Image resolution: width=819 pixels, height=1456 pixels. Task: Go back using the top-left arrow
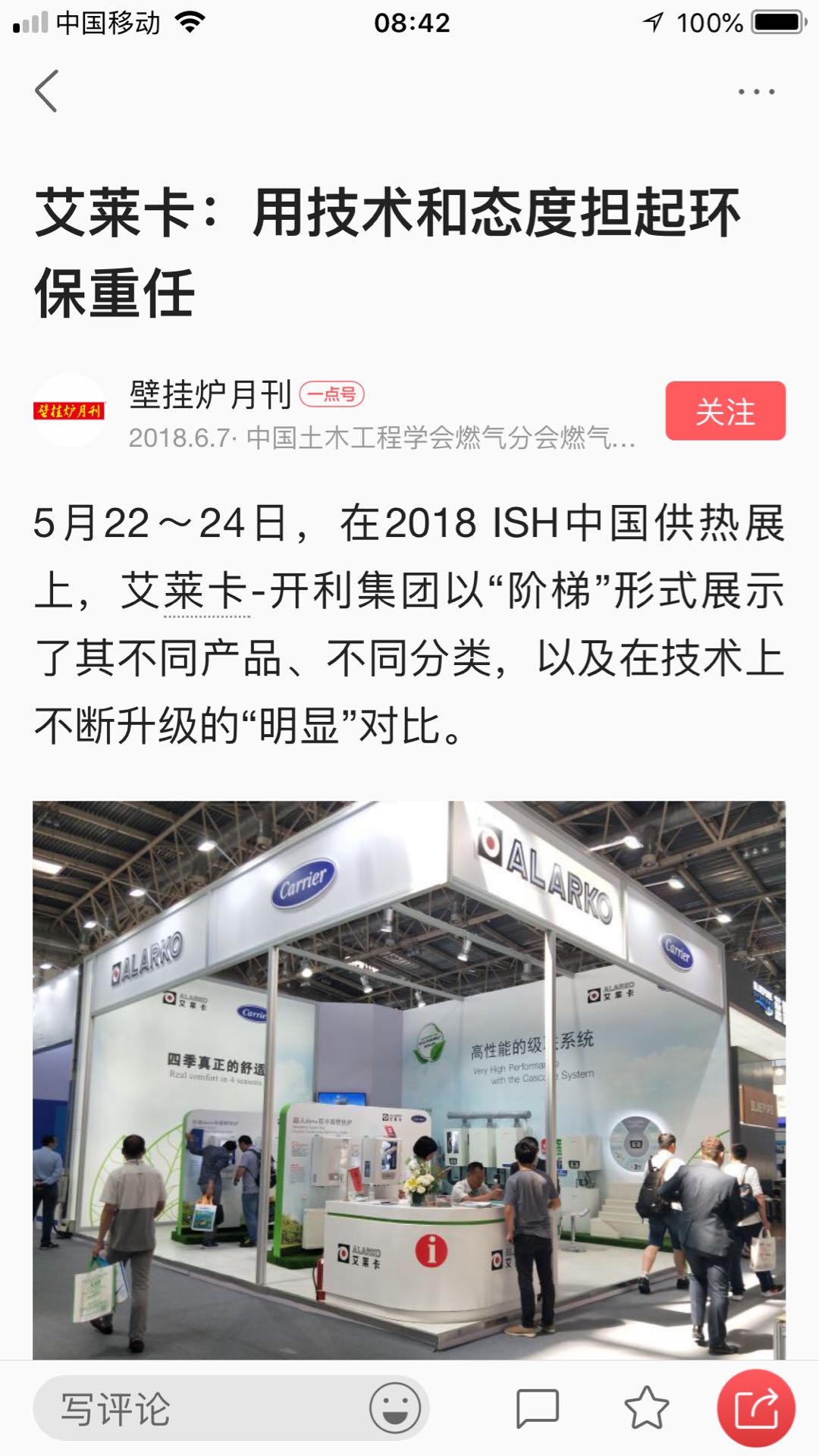[47, 91]
